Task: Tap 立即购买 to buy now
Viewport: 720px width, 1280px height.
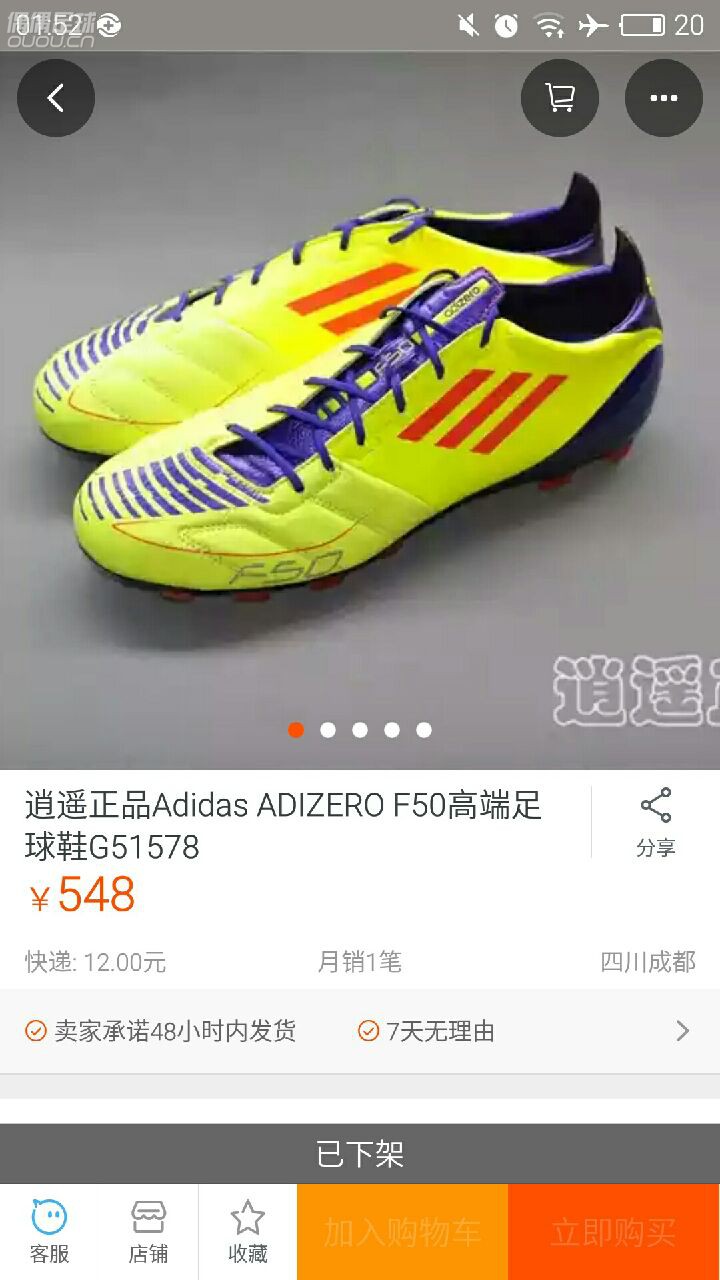Action: (x=613, y=1232)
